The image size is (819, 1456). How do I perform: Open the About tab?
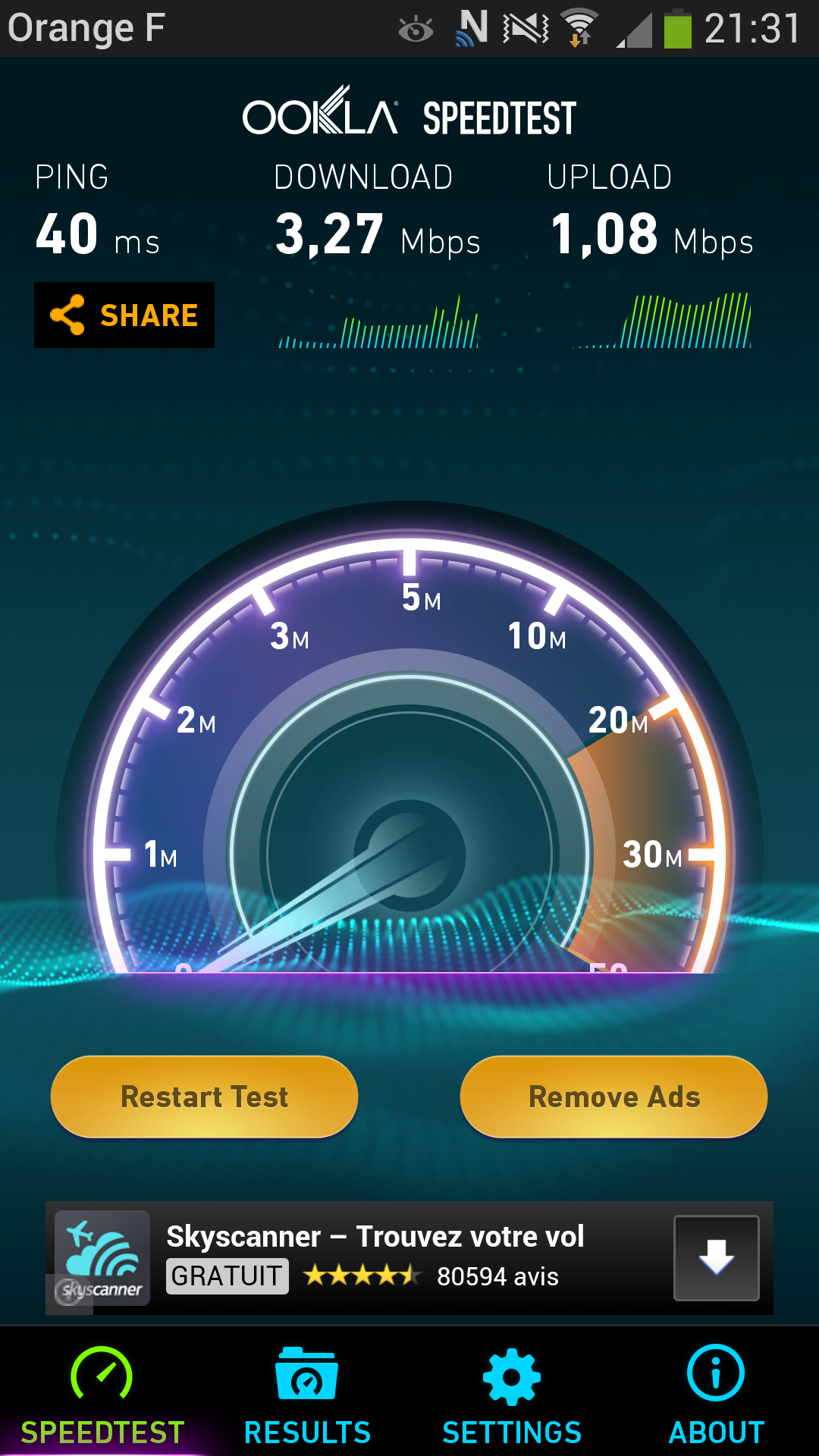[x=717, y=1394]
